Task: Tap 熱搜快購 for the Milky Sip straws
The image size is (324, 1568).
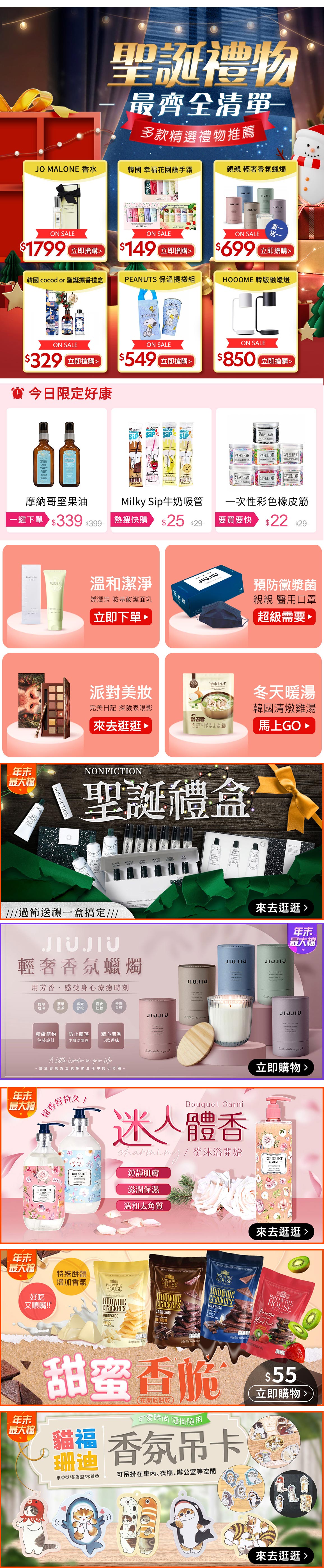Action: click(132, 520)
